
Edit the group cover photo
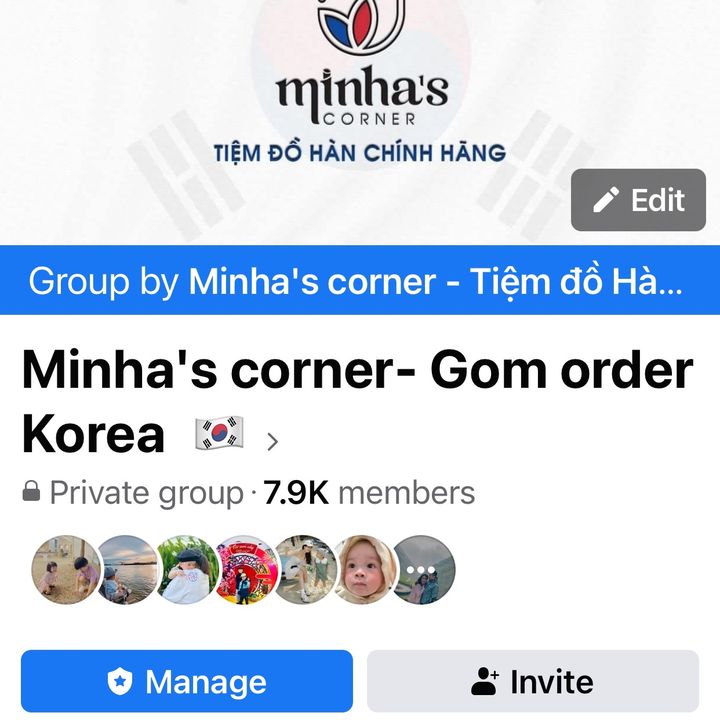pos(638,200)
